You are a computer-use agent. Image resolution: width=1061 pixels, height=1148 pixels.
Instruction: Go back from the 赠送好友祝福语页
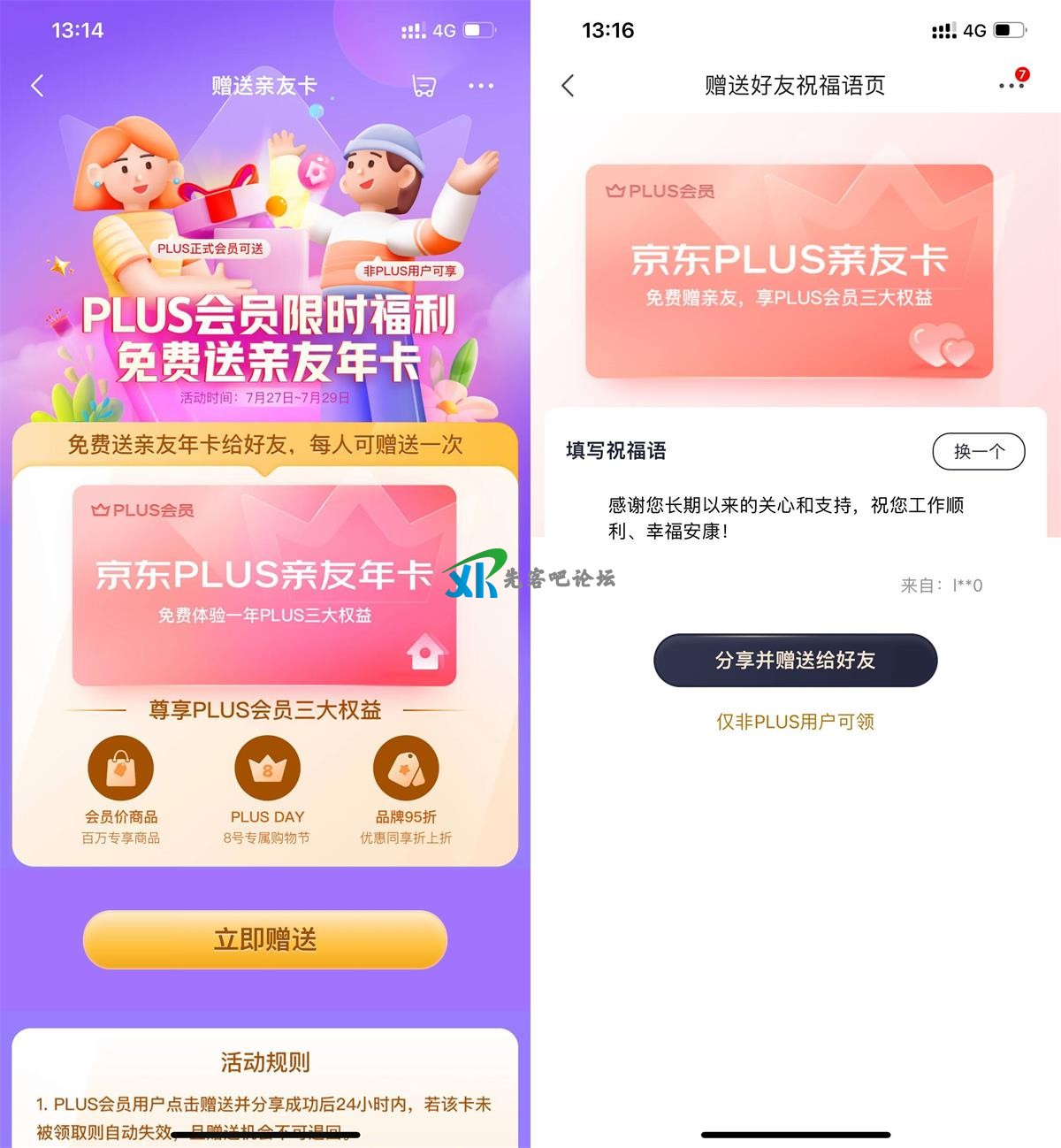568,86
